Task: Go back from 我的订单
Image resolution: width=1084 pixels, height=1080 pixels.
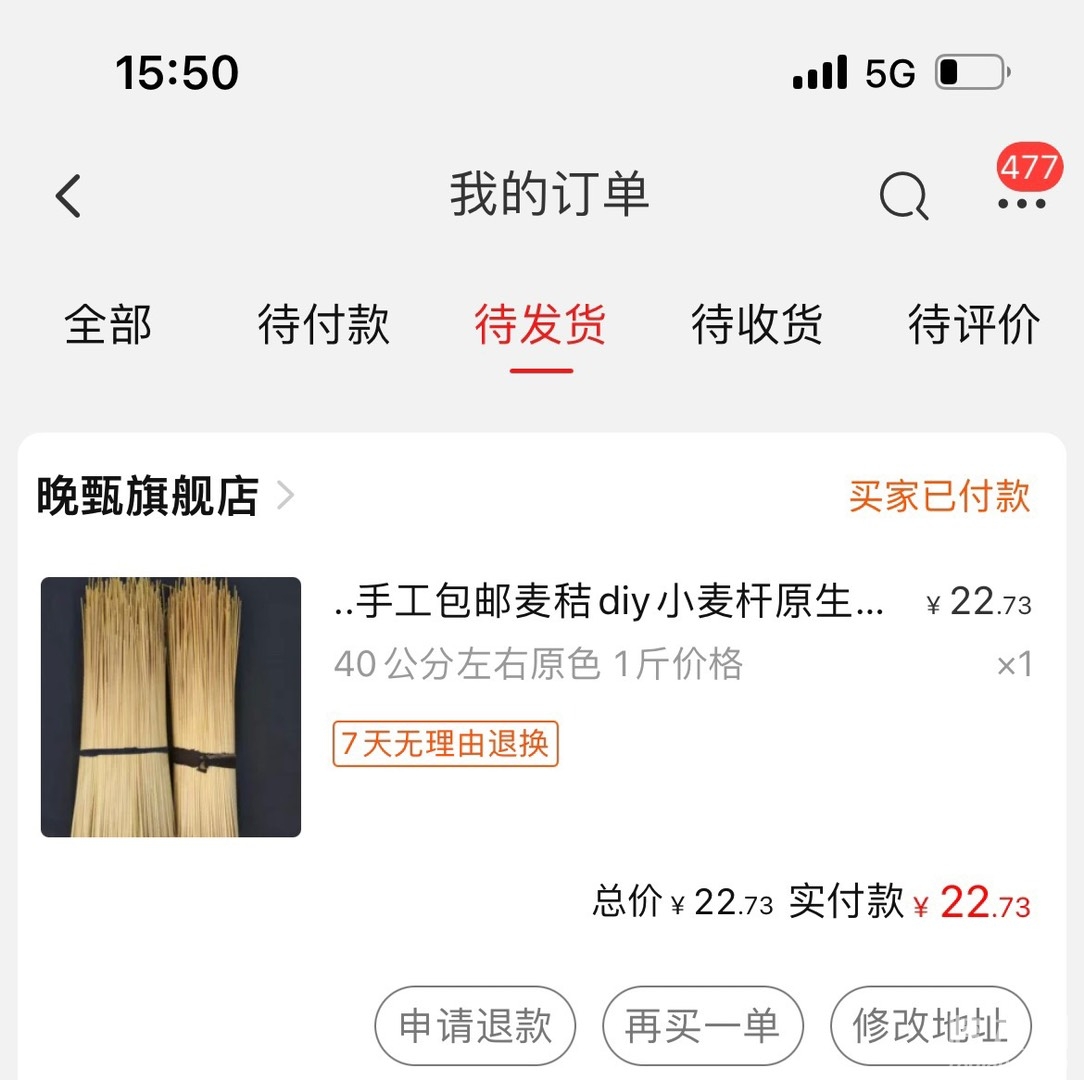Action: coord(68,196)
